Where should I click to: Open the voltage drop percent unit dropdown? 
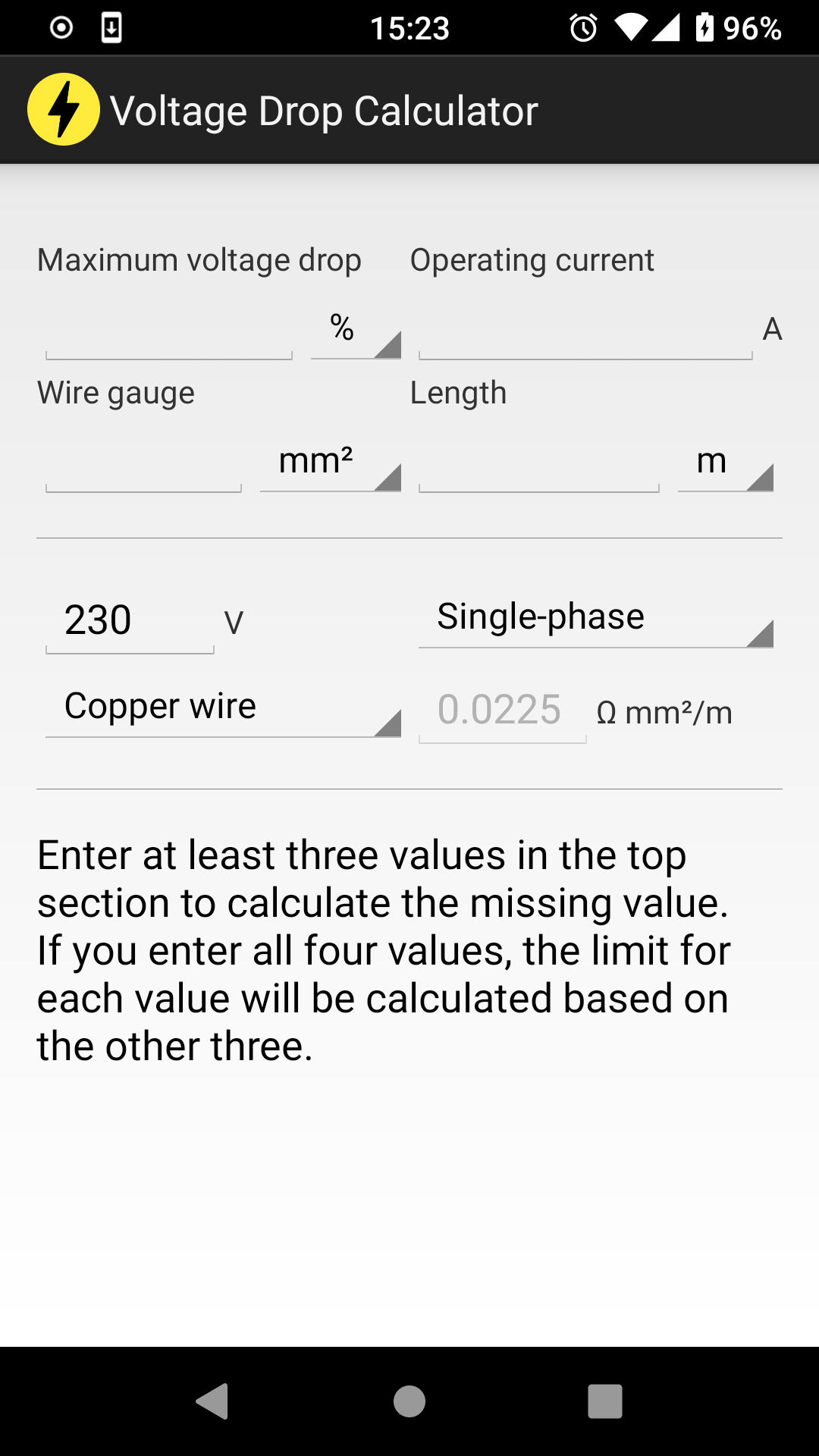(356, 331)
